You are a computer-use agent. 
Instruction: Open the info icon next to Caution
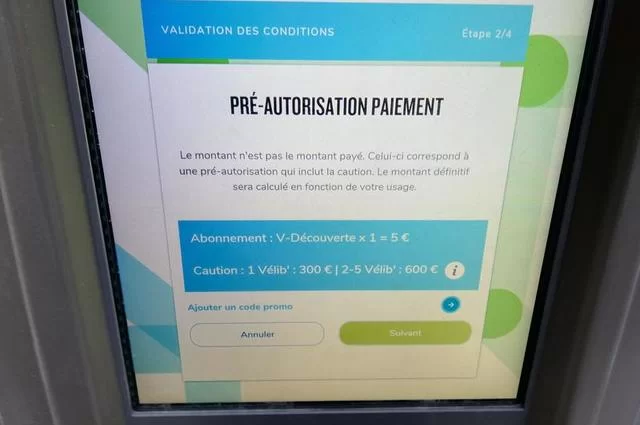[x=455, y=270]
